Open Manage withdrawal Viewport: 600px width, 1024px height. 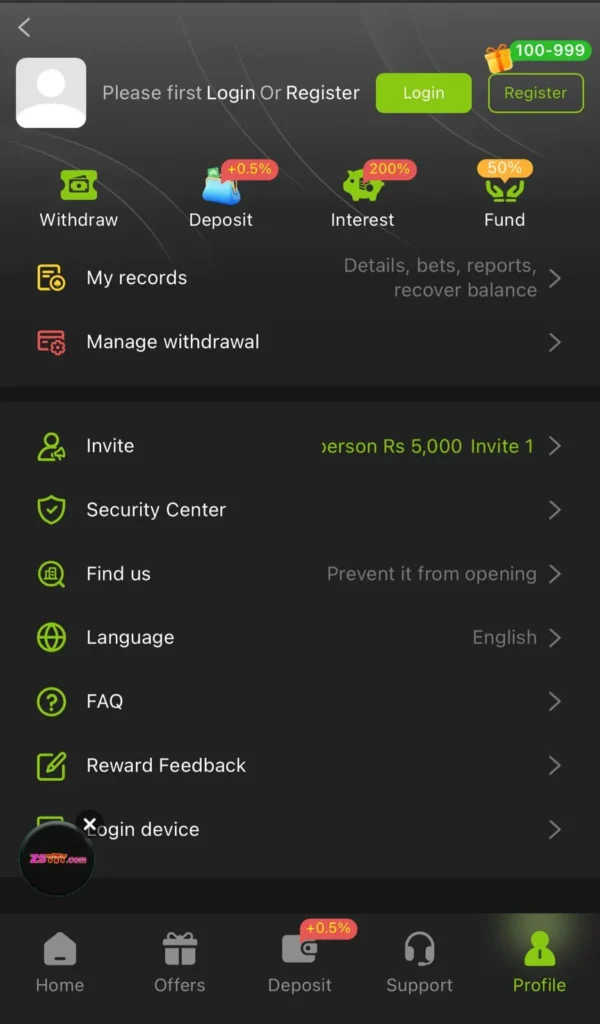[x=300, y=342]
